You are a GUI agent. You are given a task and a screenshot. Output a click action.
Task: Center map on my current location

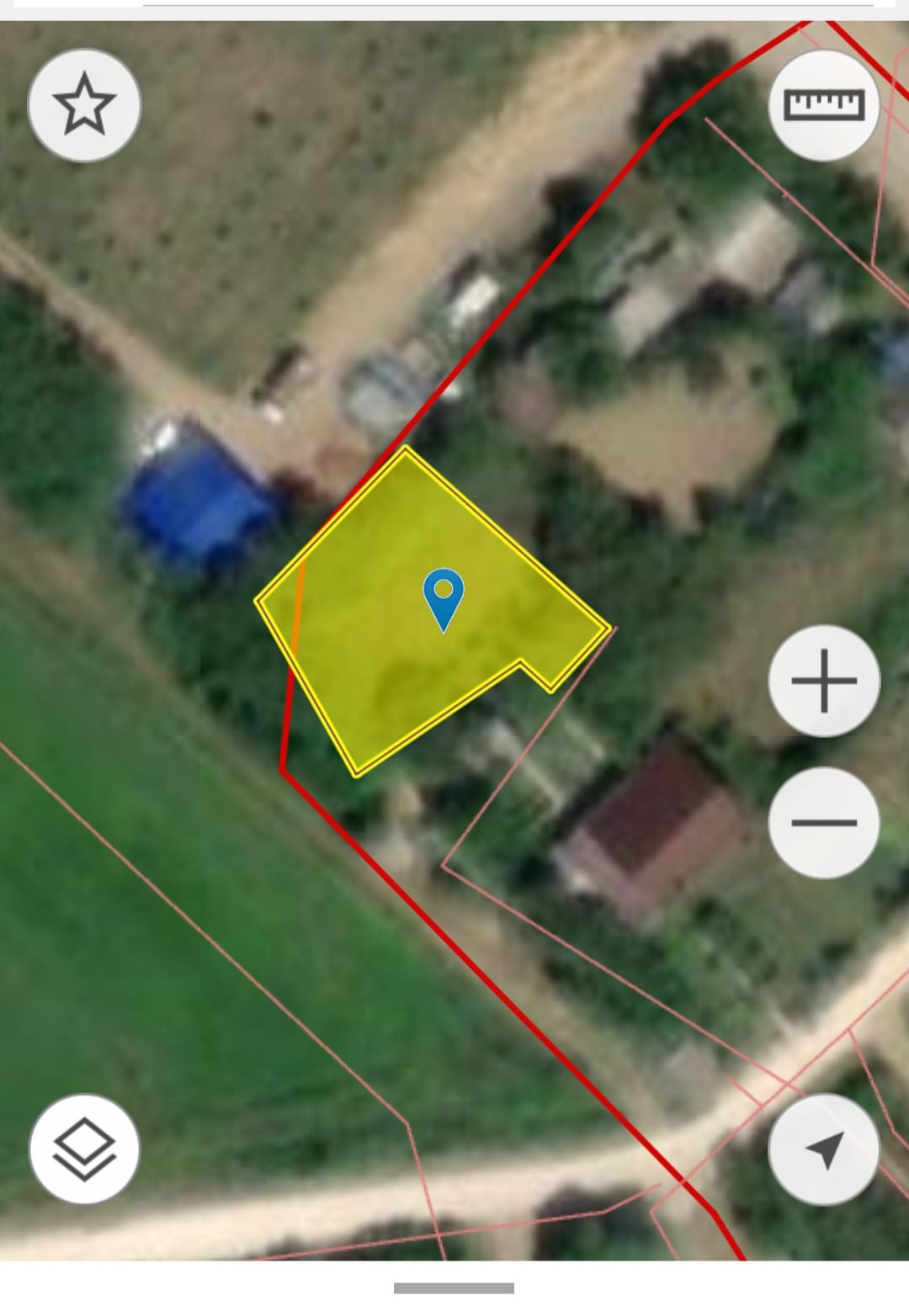pos(824,1149)
